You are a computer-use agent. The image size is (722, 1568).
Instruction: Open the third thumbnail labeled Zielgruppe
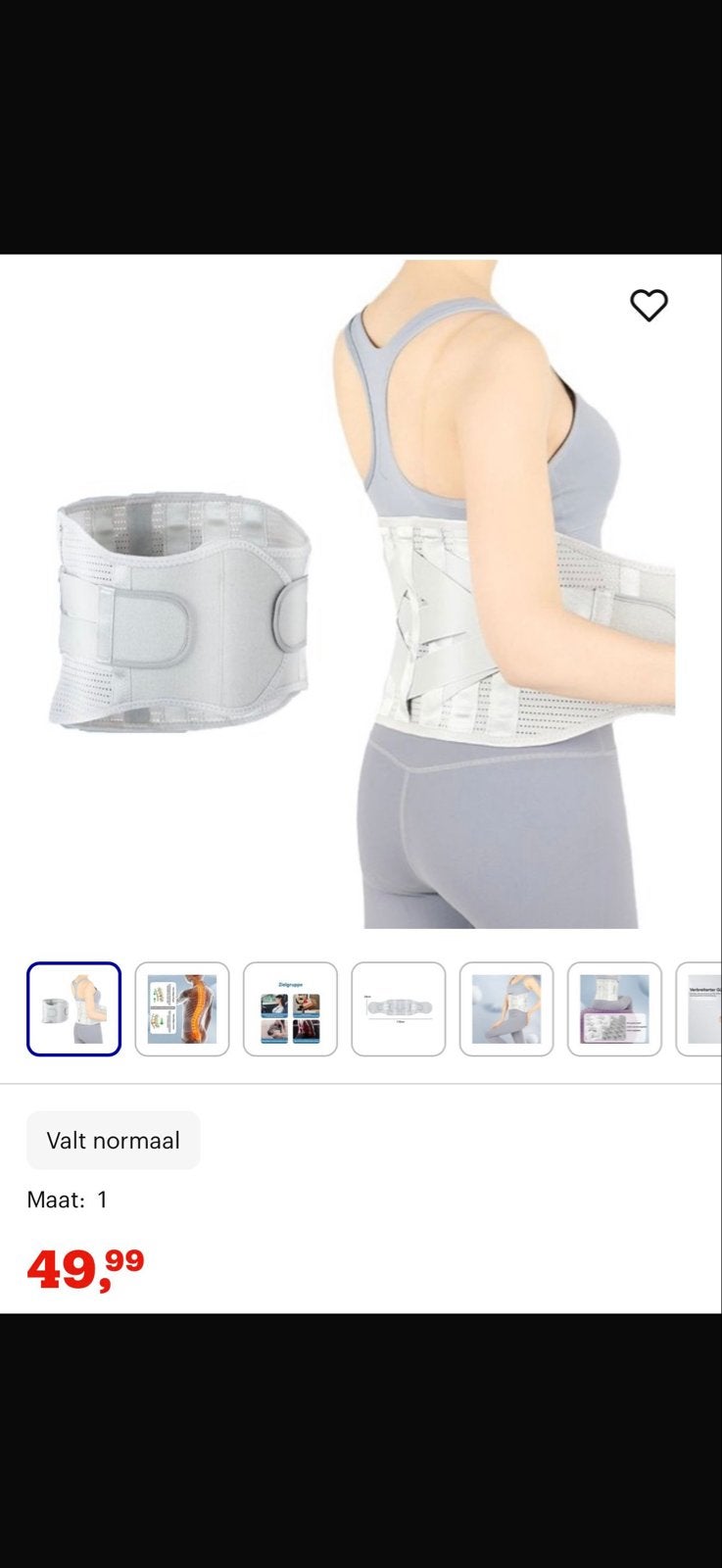pyautogui.click(x=290, y=1009)
